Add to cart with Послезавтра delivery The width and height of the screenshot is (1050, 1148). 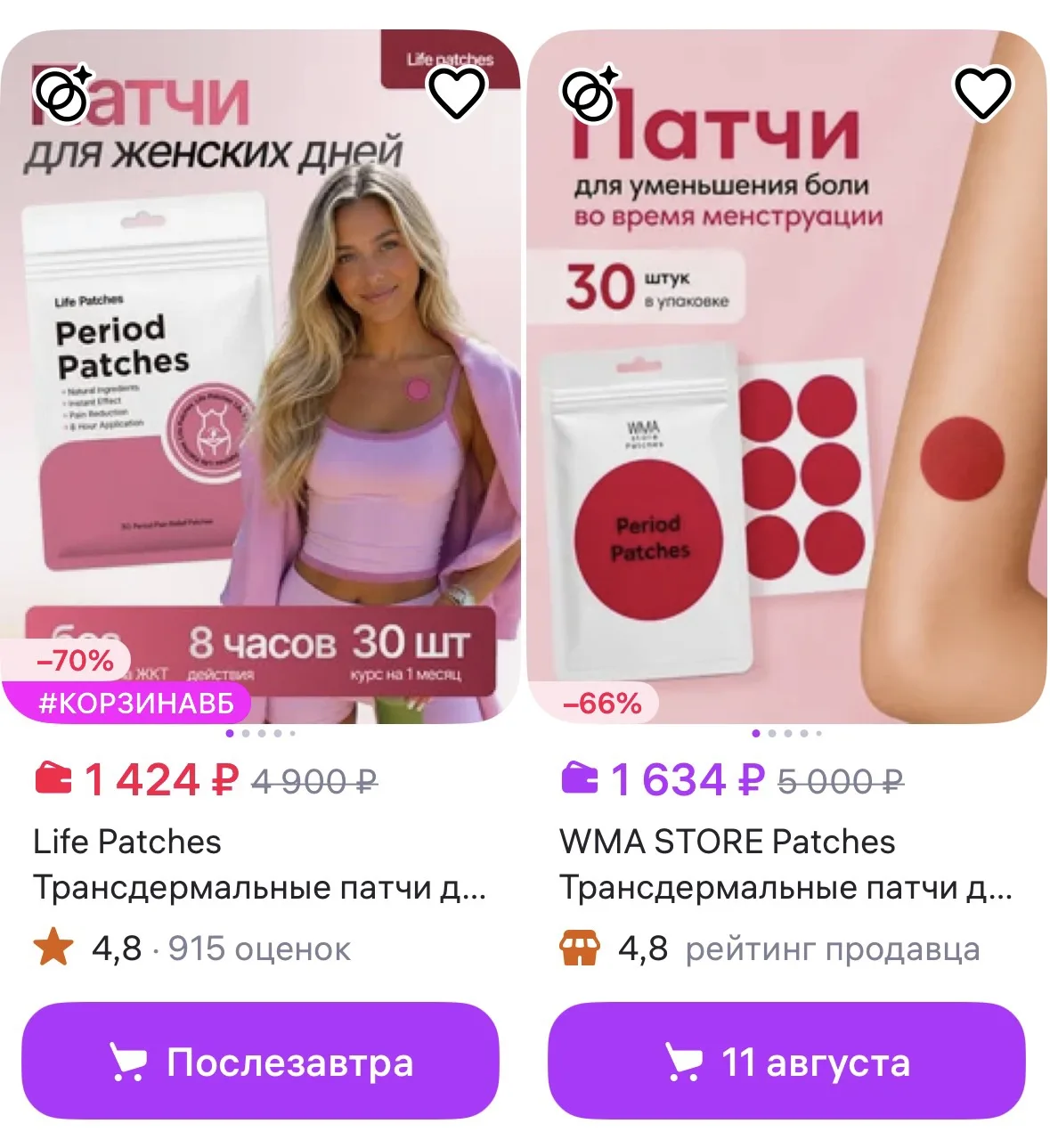pos(260,1061)
